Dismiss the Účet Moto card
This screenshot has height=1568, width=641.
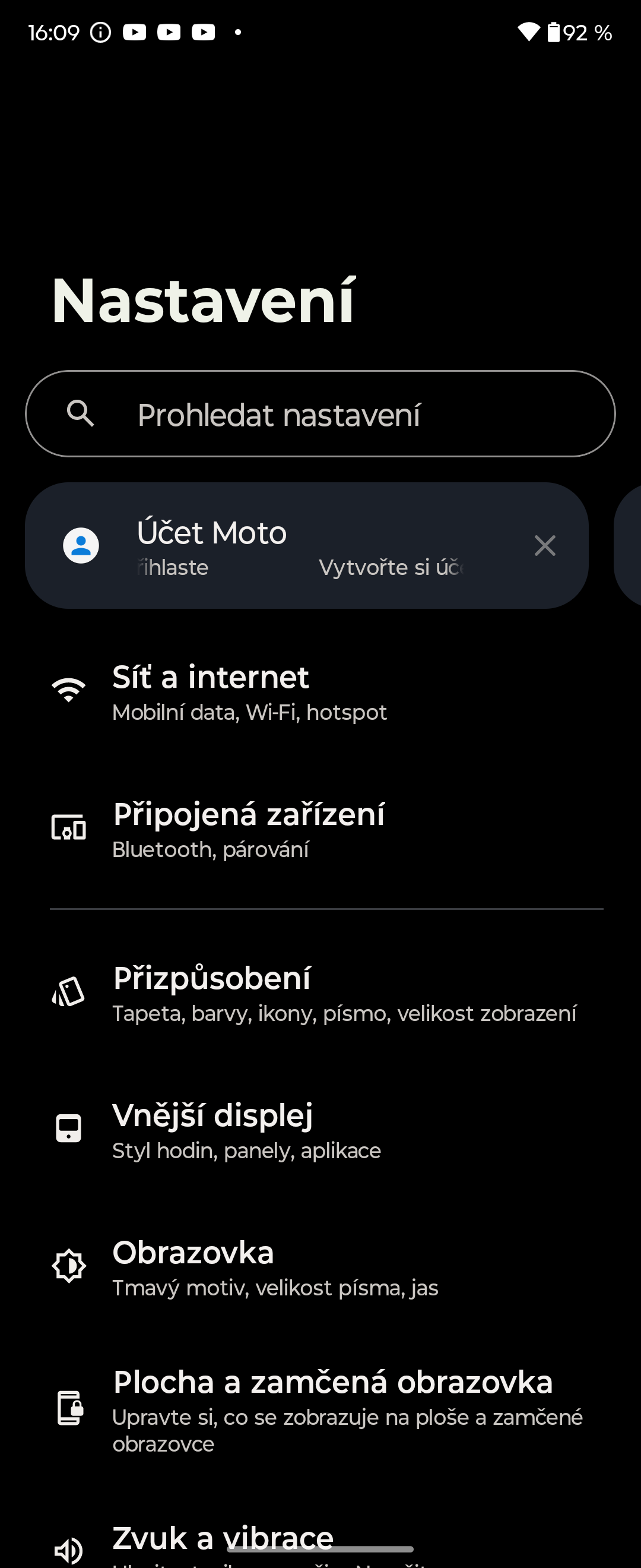click(545, 545)
